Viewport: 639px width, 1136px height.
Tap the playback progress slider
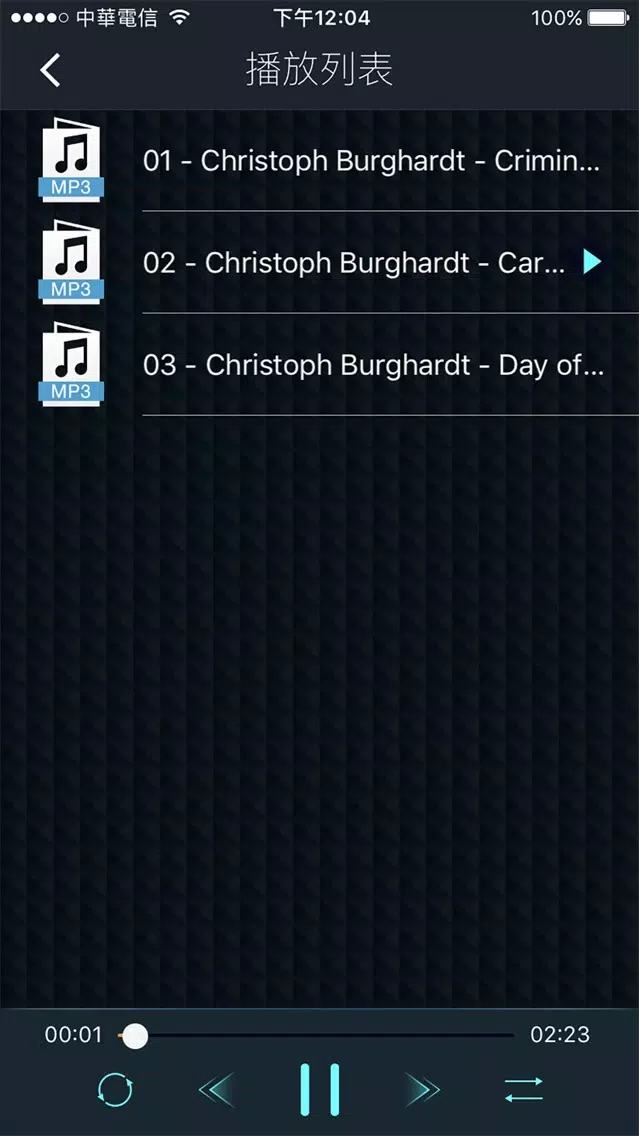click(x=320, y=1036)
